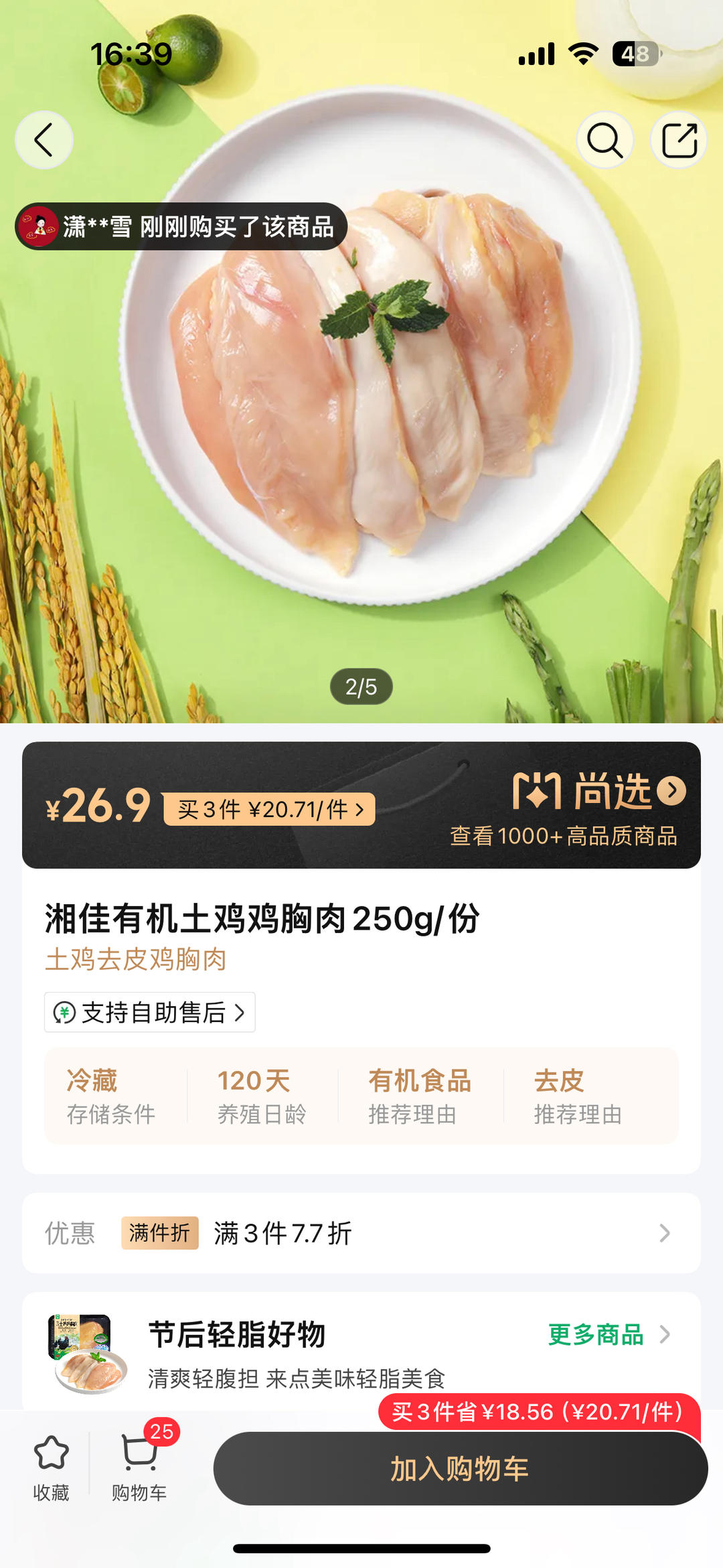This screenshot has height=1568, width=723.
Task: Add product to favorites via 收藏
Action: (52, 1468)
